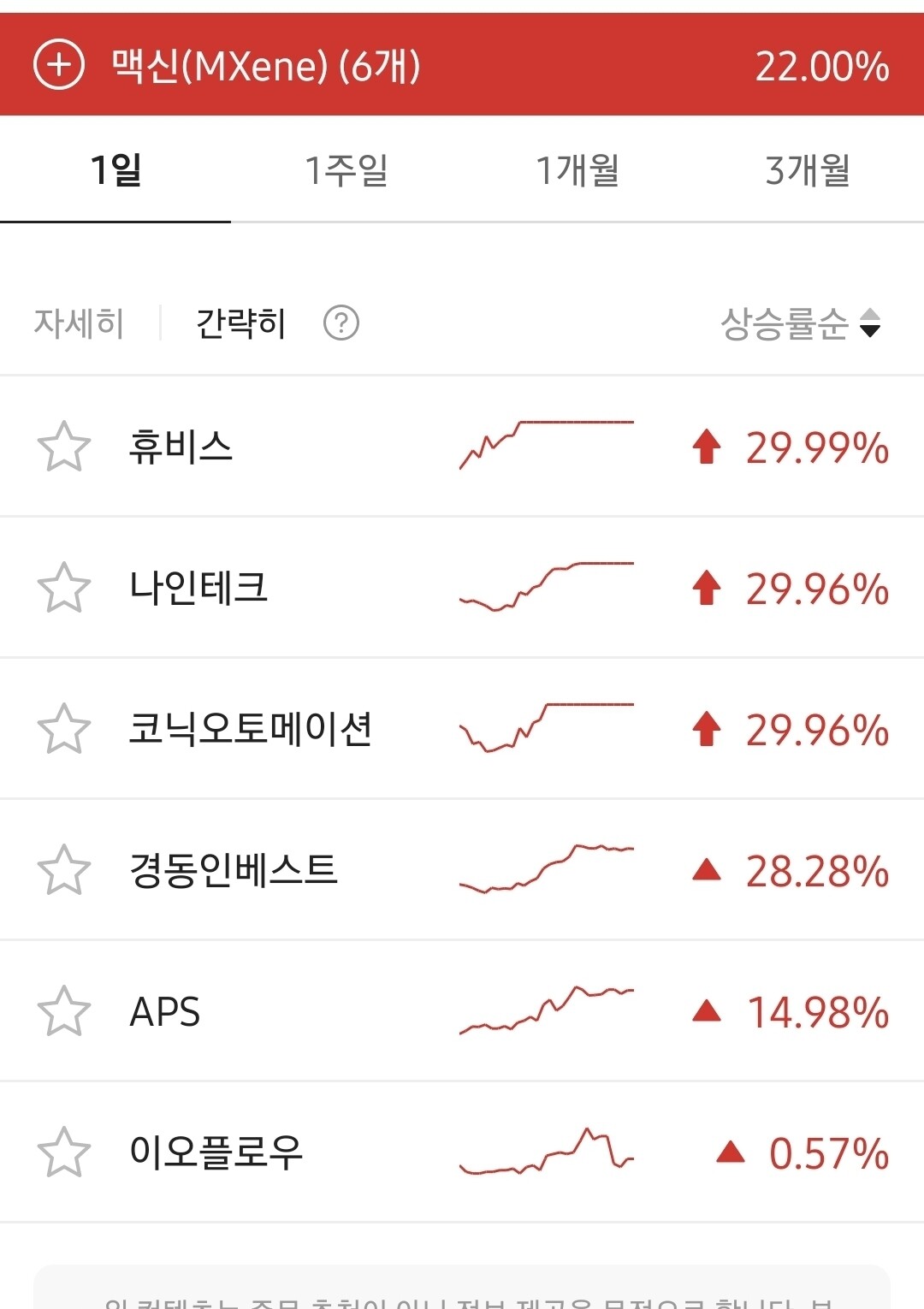Select the 1개월 period tab
The height and width of the screenshot is (1309, 924).
point(577,171)
